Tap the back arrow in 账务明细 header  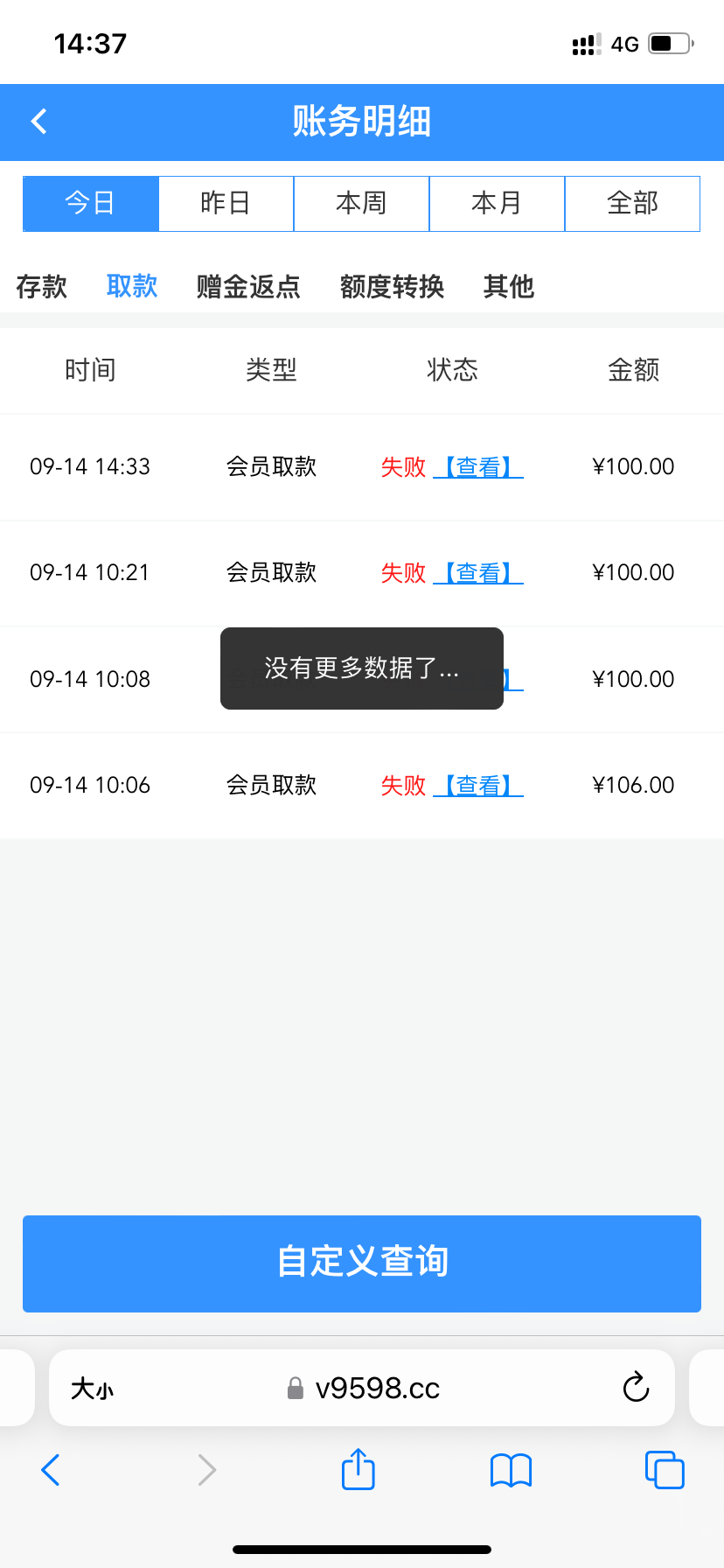click(38, 122)
